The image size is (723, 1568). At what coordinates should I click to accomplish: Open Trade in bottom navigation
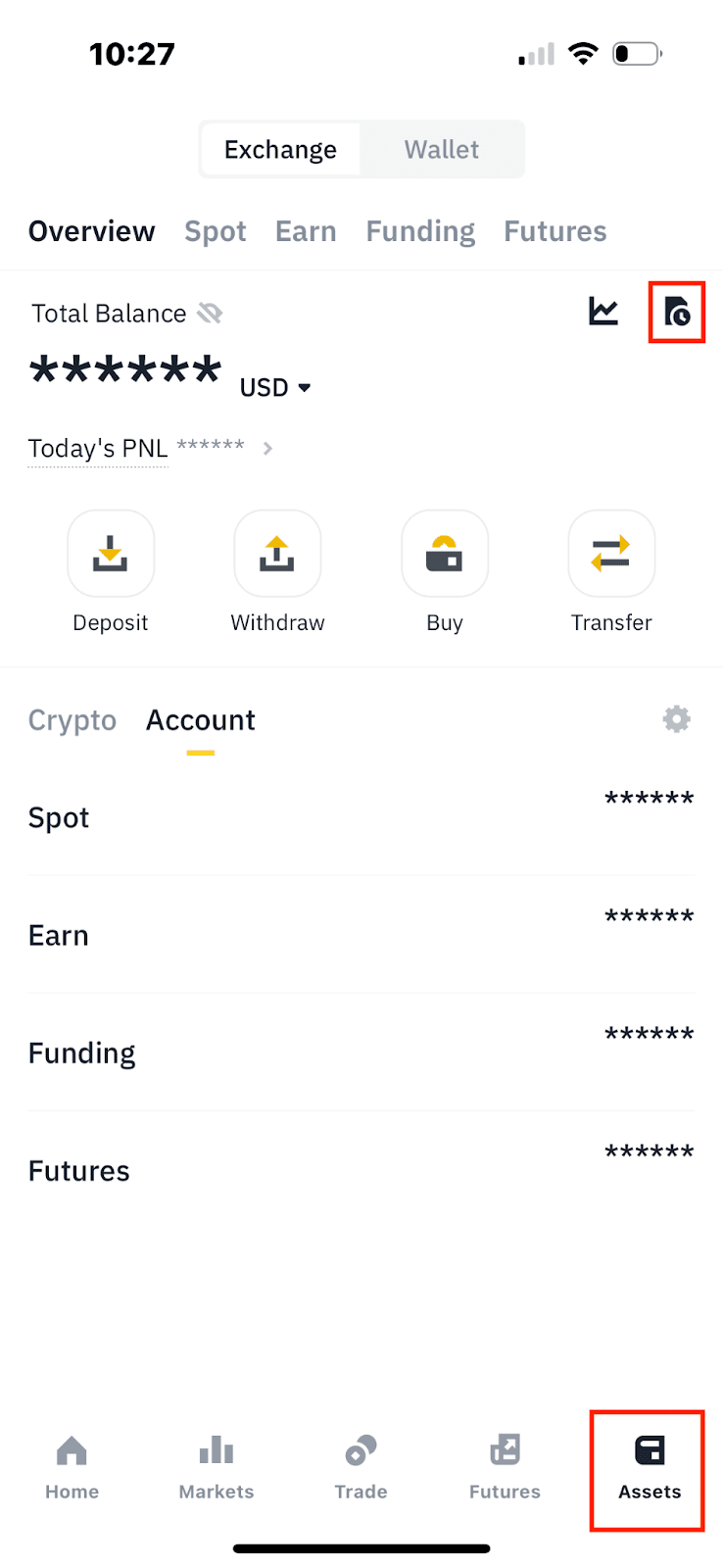(x=361, y=1466)
